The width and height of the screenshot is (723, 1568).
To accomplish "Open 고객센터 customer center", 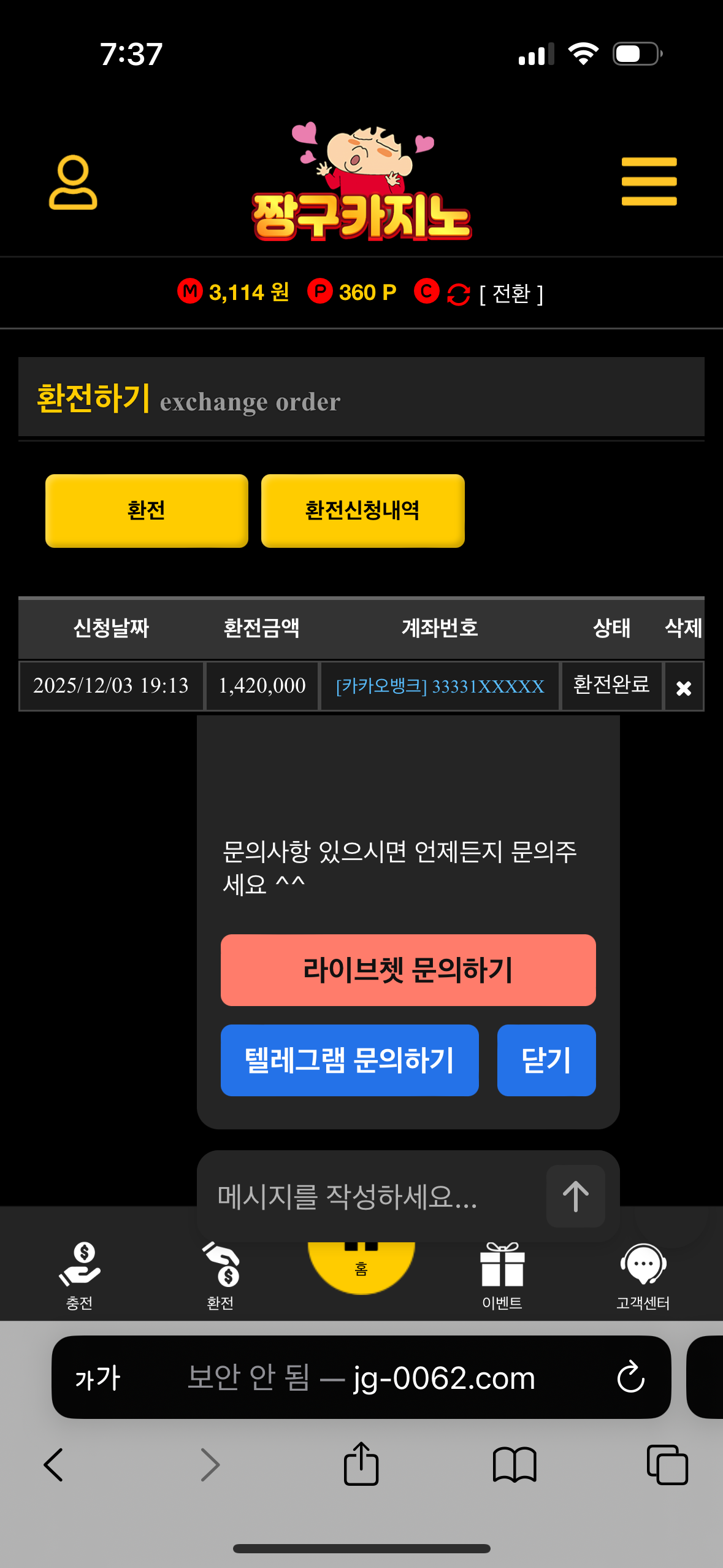I will 643,1276.
